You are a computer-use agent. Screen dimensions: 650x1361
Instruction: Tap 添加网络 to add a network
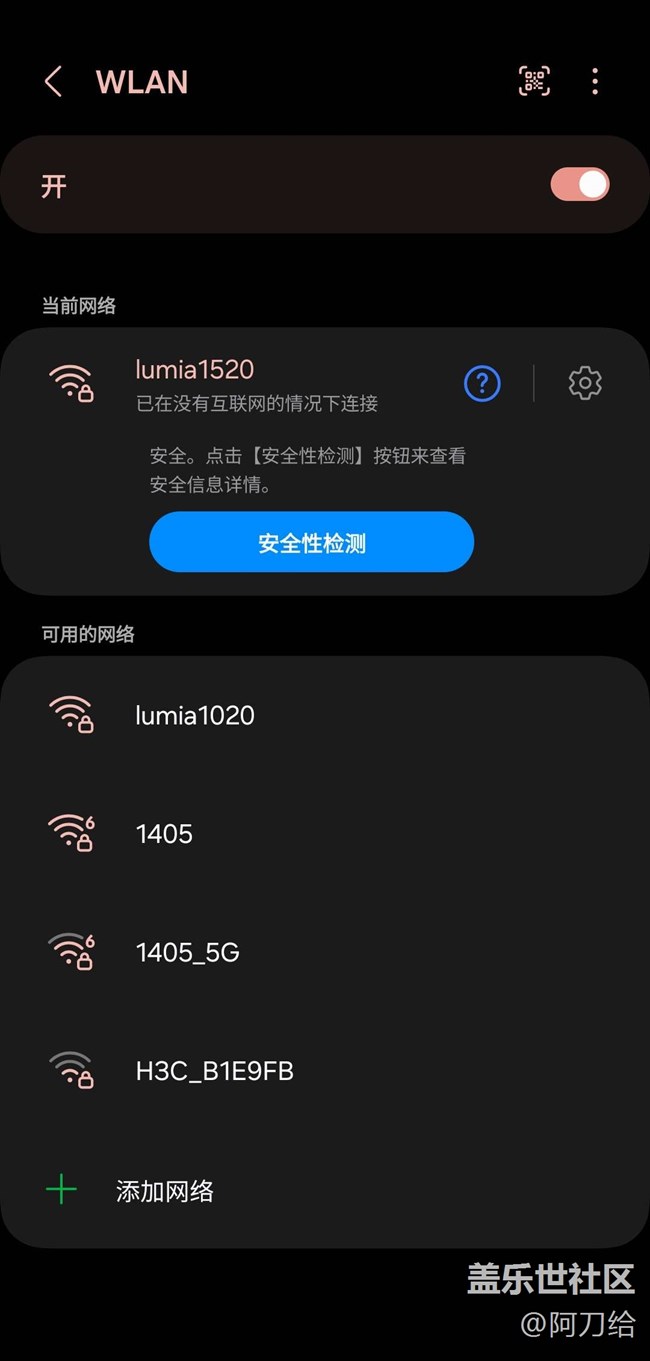[x=165, y=1191]
